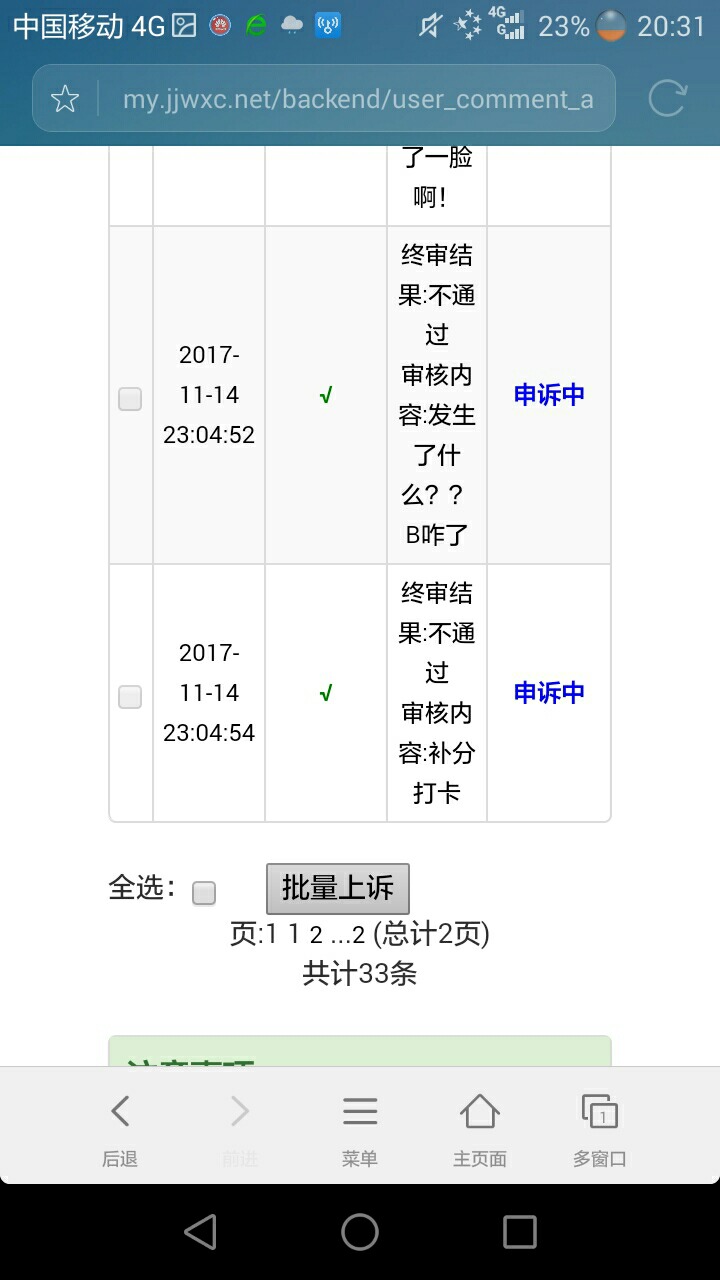Tap the 批量上诉 button

tap(338, 888)
